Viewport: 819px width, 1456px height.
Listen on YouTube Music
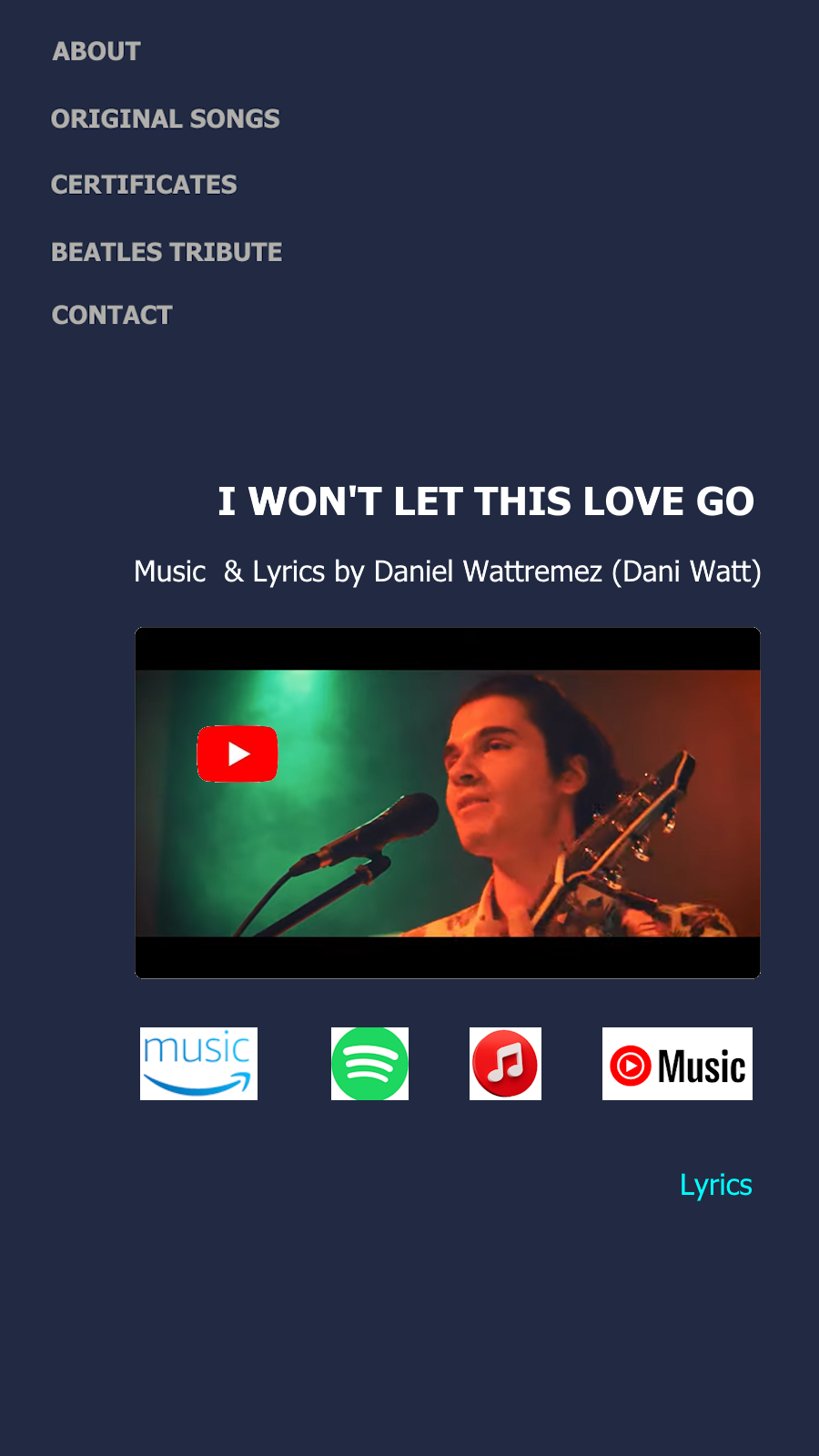coord(677,1064)
